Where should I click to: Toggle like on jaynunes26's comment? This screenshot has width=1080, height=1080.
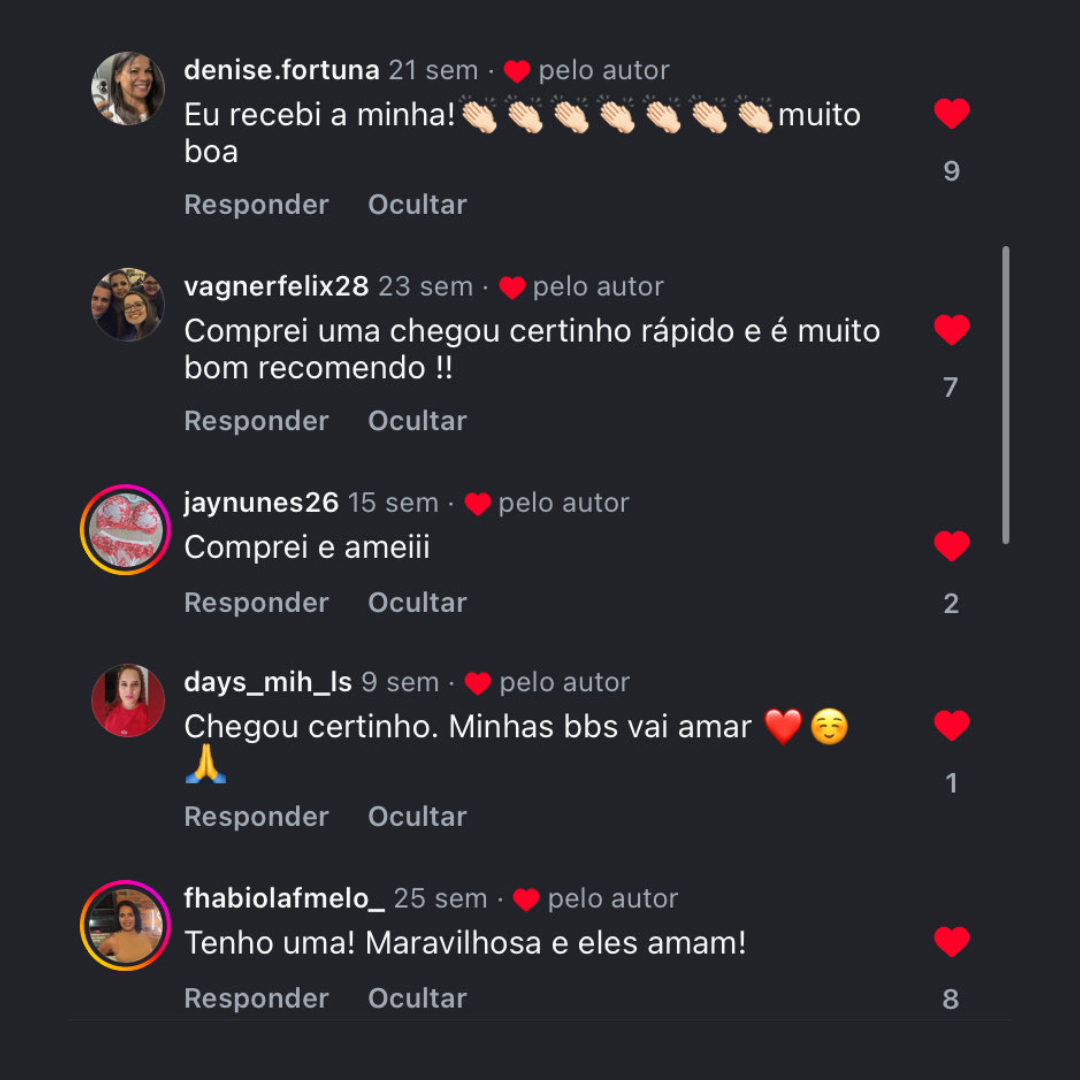[951, 546]
